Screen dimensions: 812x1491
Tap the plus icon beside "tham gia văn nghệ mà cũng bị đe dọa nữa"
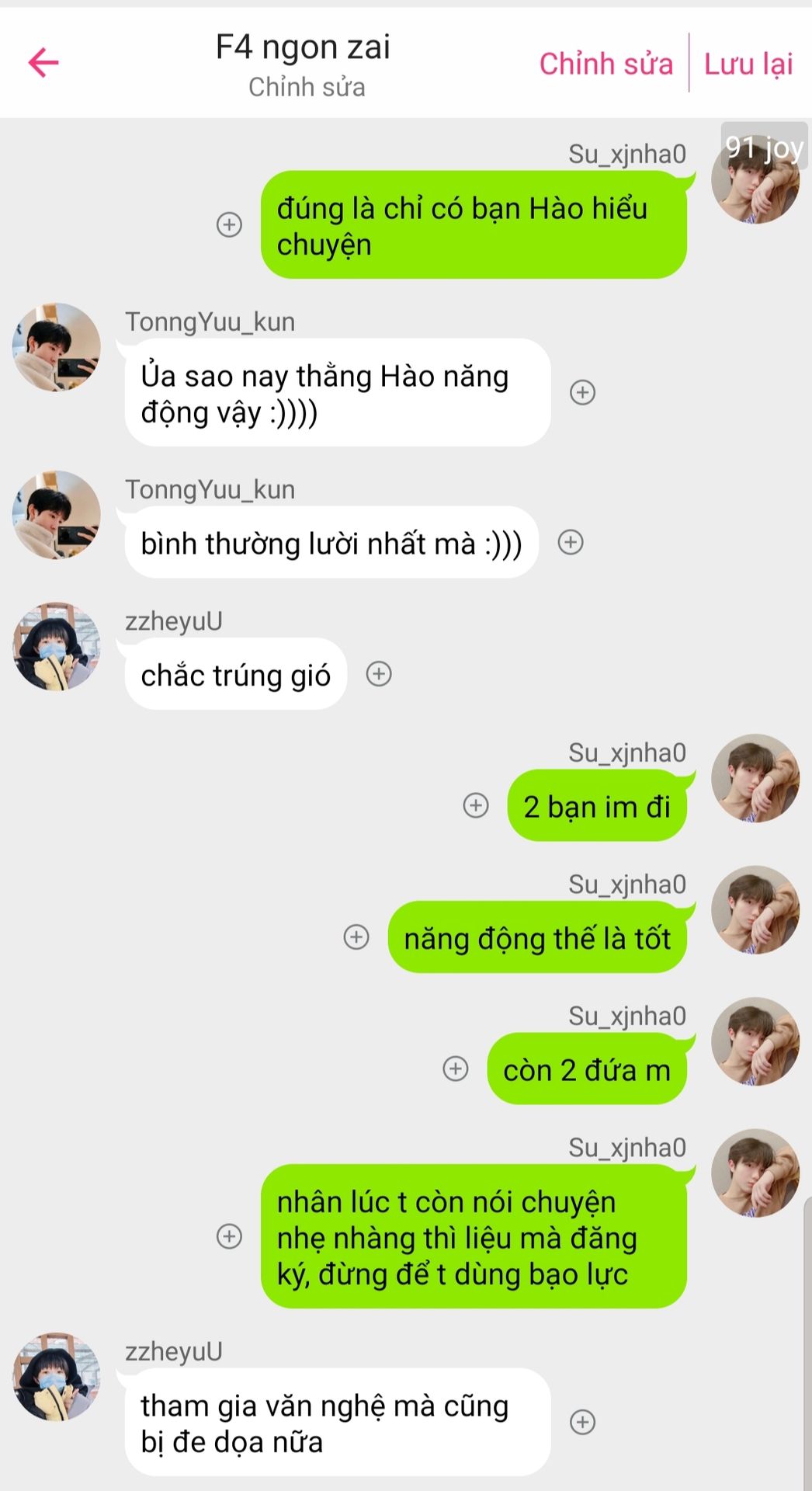tap(582, 1422)
